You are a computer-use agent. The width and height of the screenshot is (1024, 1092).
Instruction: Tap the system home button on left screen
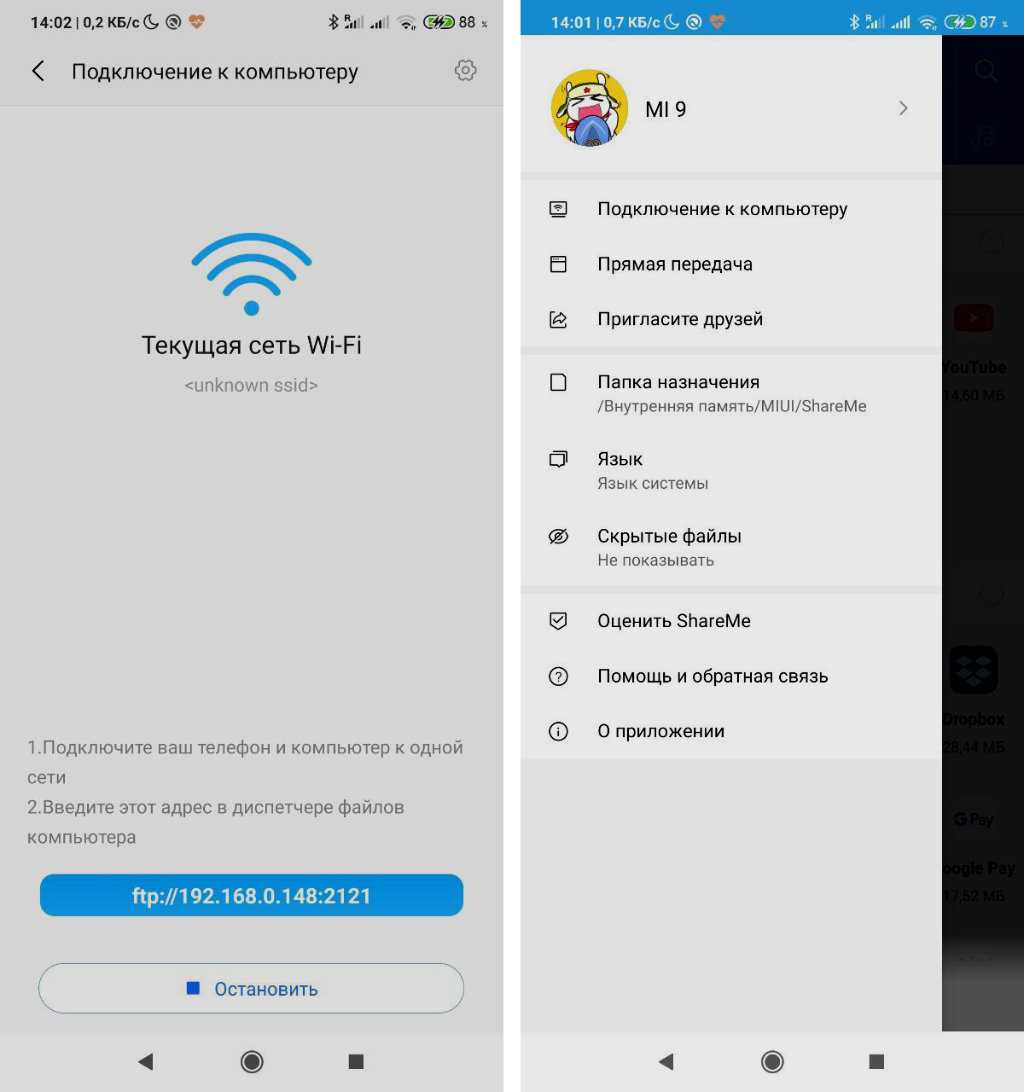pyautogui.click(x=252, y=1061)
